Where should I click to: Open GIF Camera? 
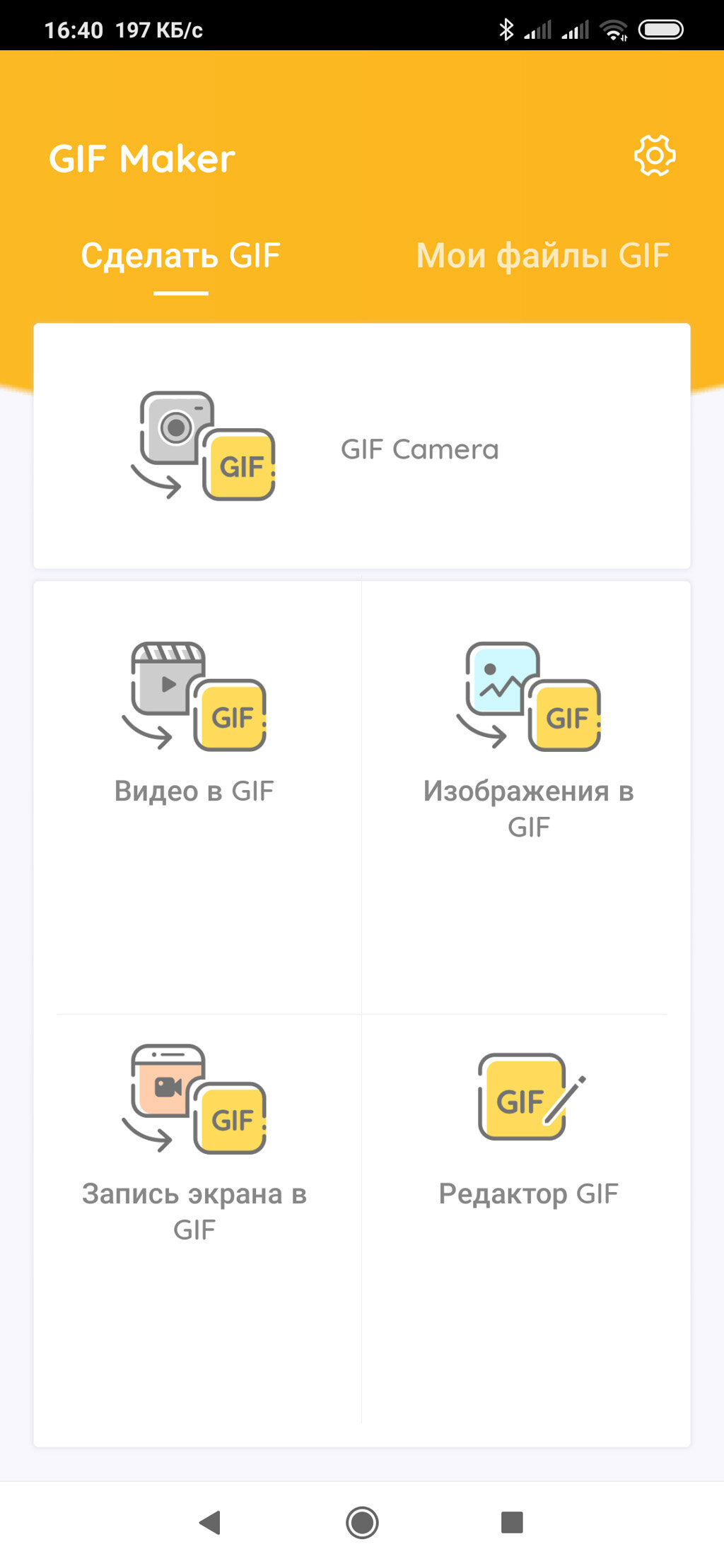tap(362, 446)
